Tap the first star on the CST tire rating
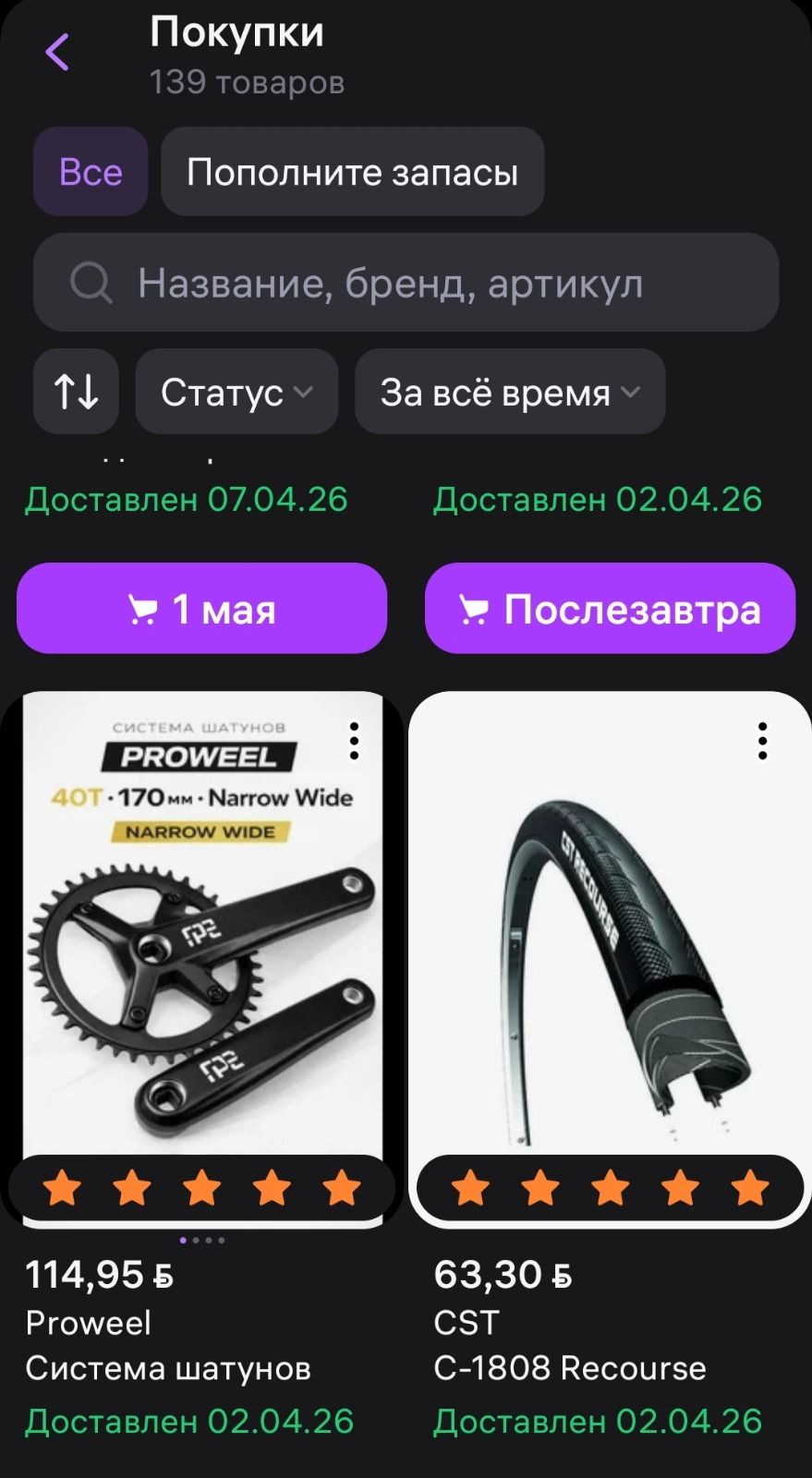The width and height of the screenshot is (812, 1478). (472, 1188)
